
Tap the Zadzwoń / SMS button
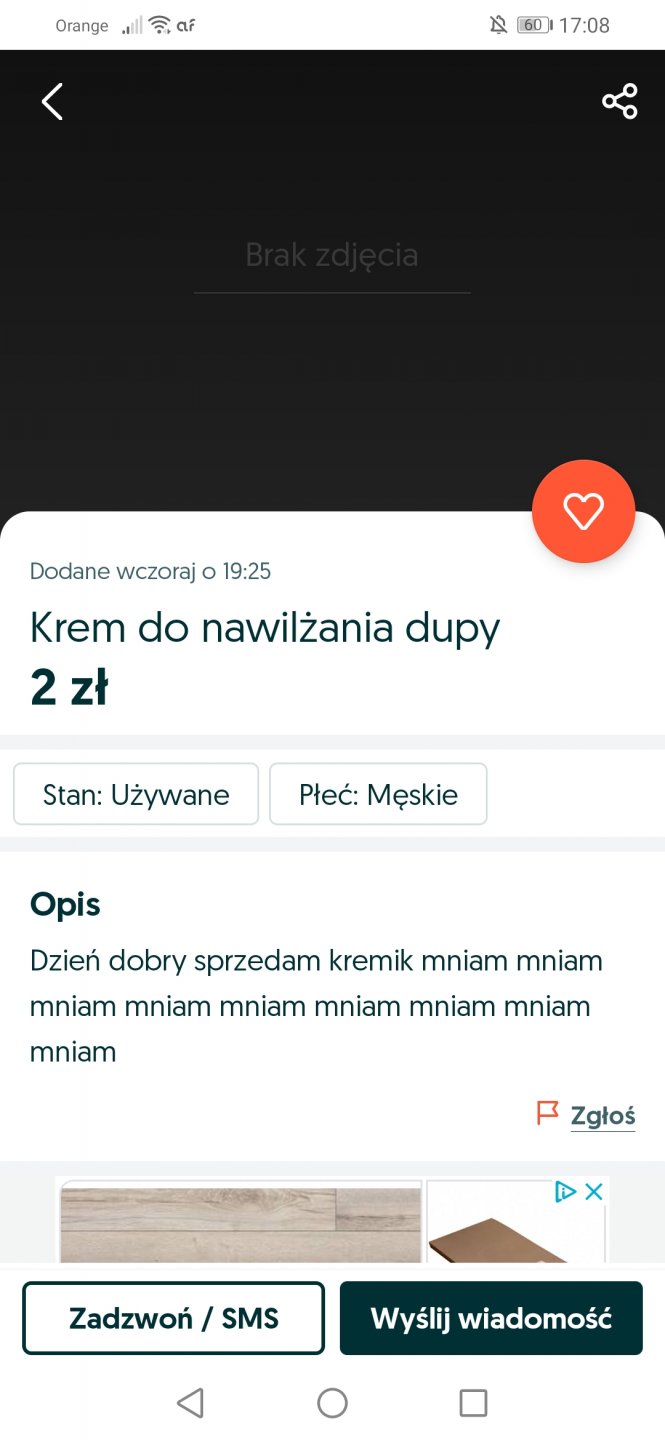click(173, 1318)
